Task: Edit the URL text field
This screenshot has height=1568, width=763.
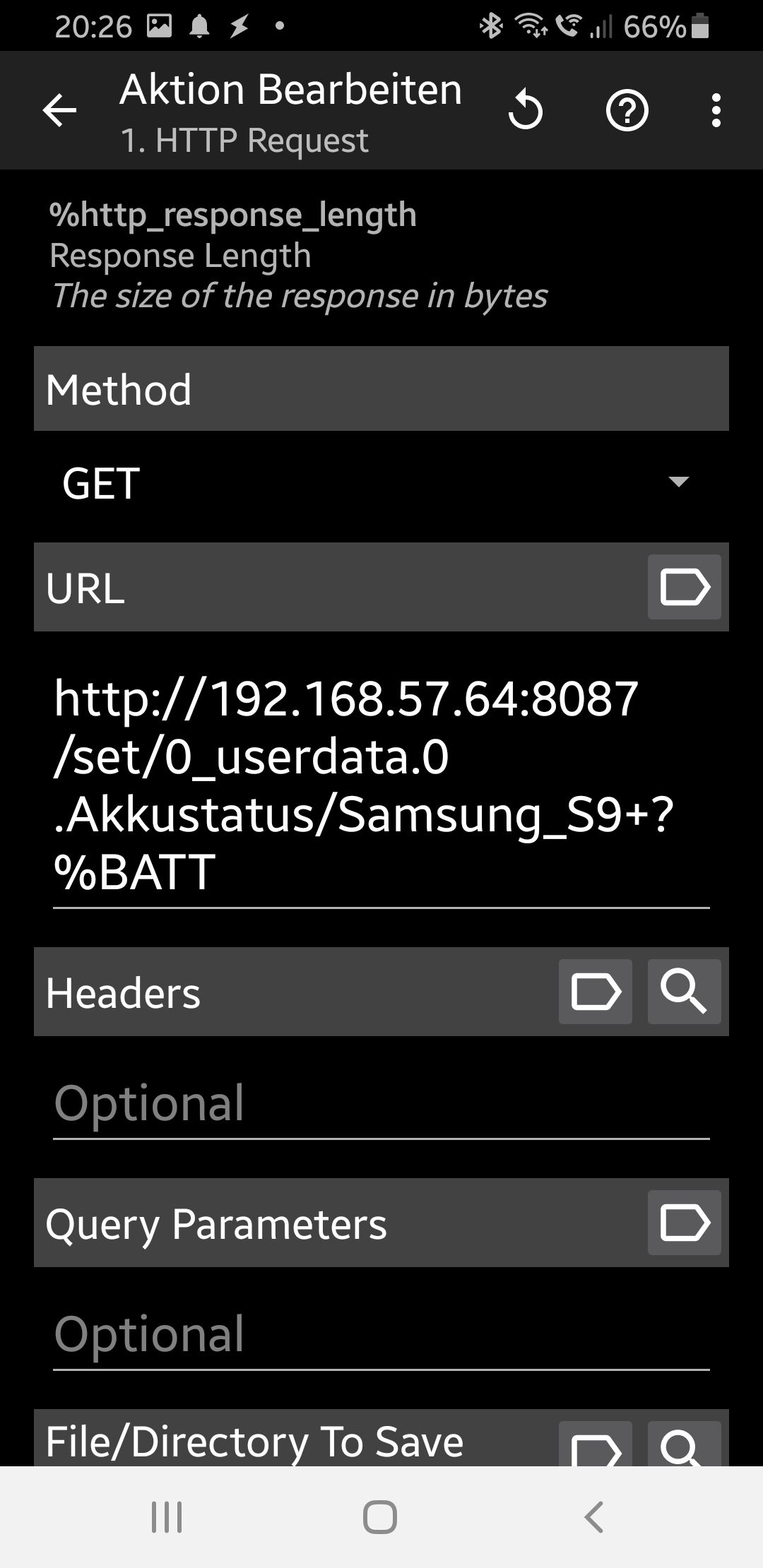Action: 381,785
